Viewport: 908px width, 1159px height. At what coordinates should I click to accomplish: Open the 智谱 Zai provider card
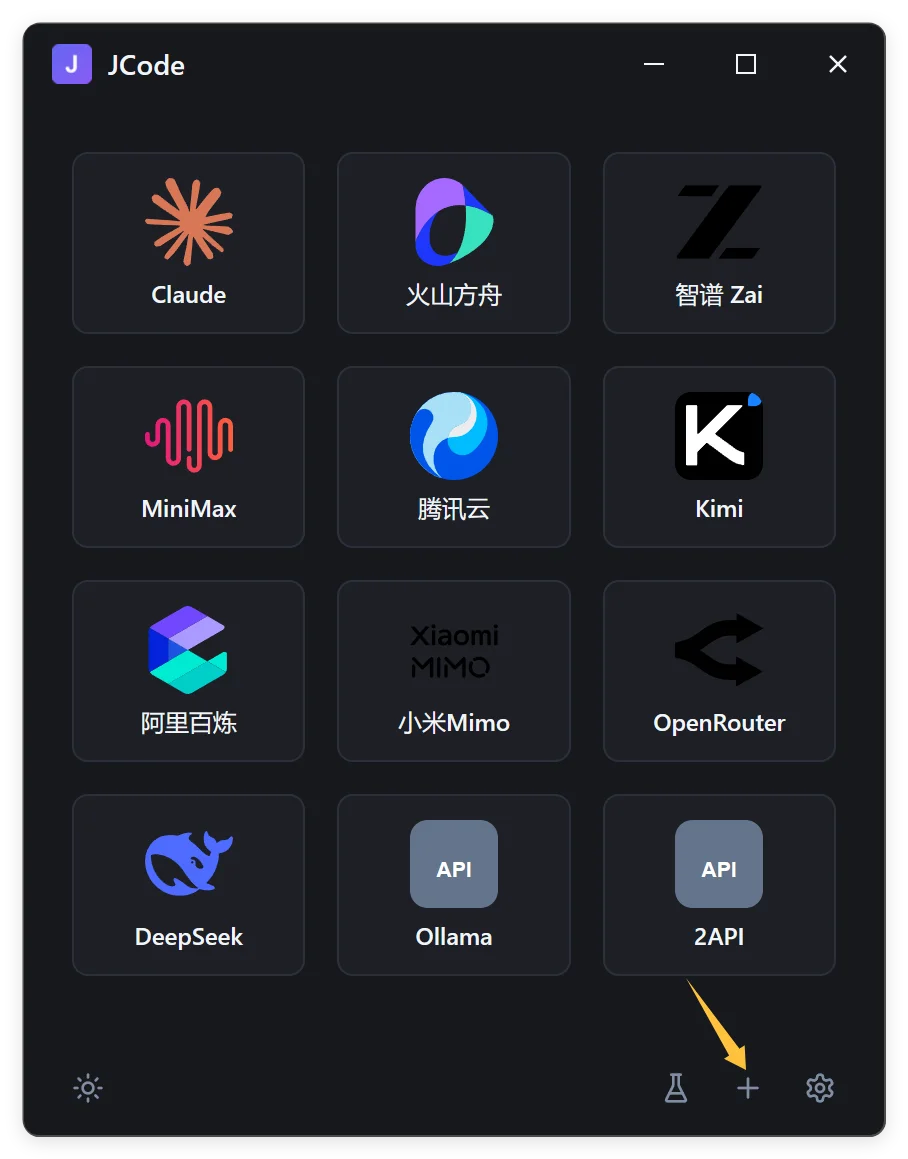point(719,243)
